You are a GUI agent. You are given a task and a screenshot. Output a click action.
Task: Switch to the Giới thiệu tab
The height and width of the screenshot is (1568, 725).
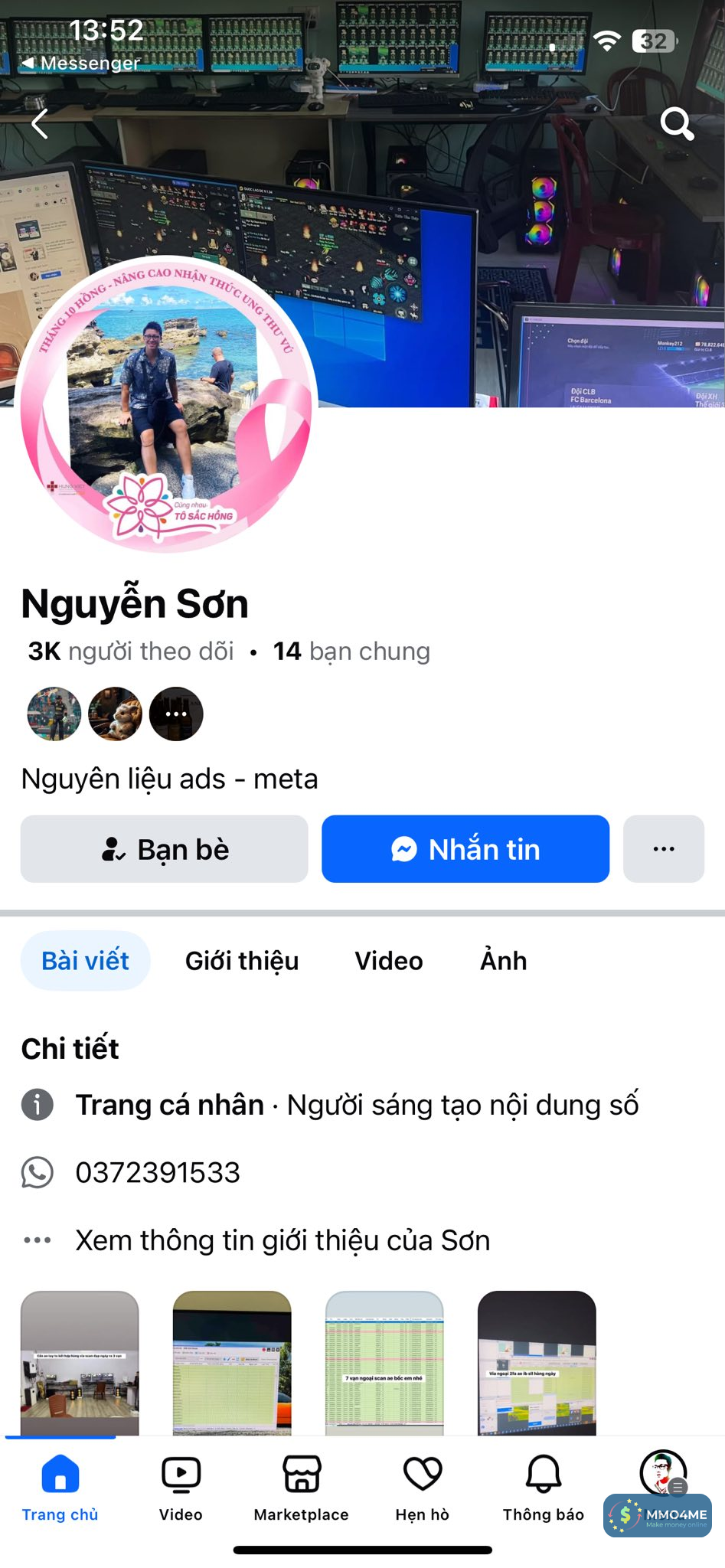[x=242, y=961]
